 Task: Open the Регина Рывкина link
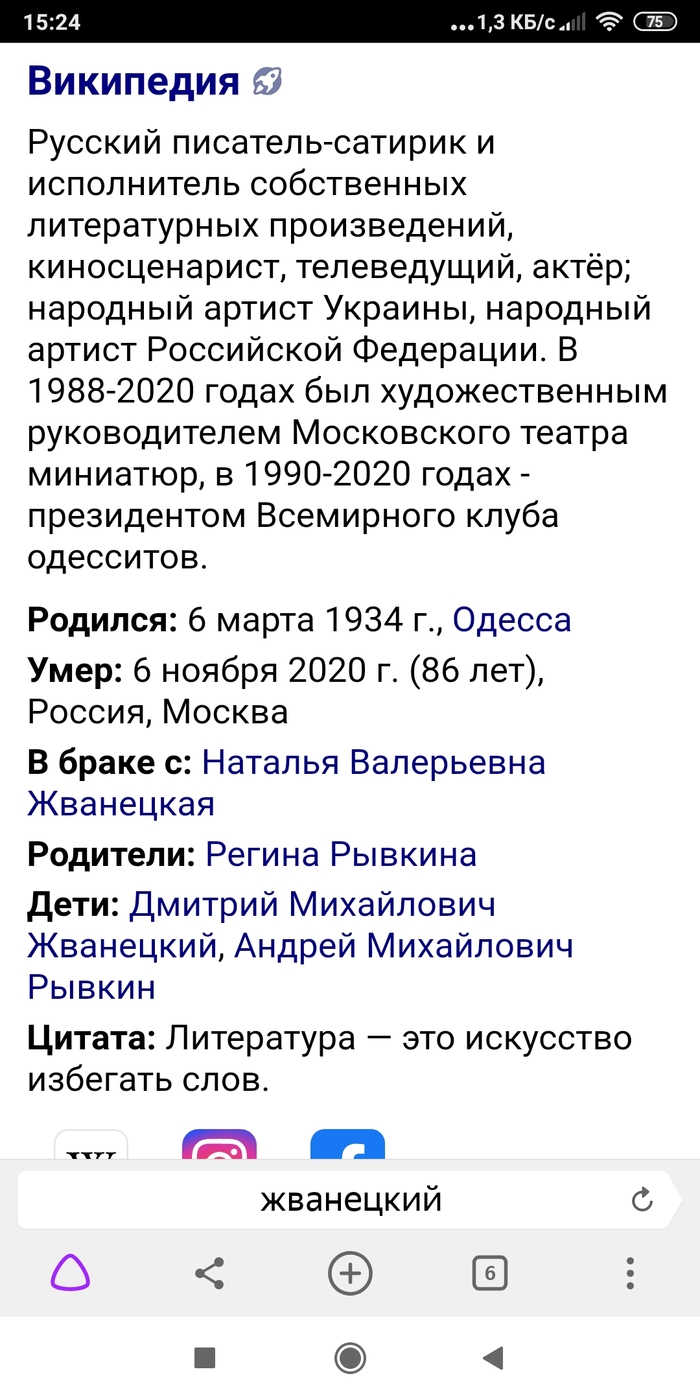coord(340,854)
